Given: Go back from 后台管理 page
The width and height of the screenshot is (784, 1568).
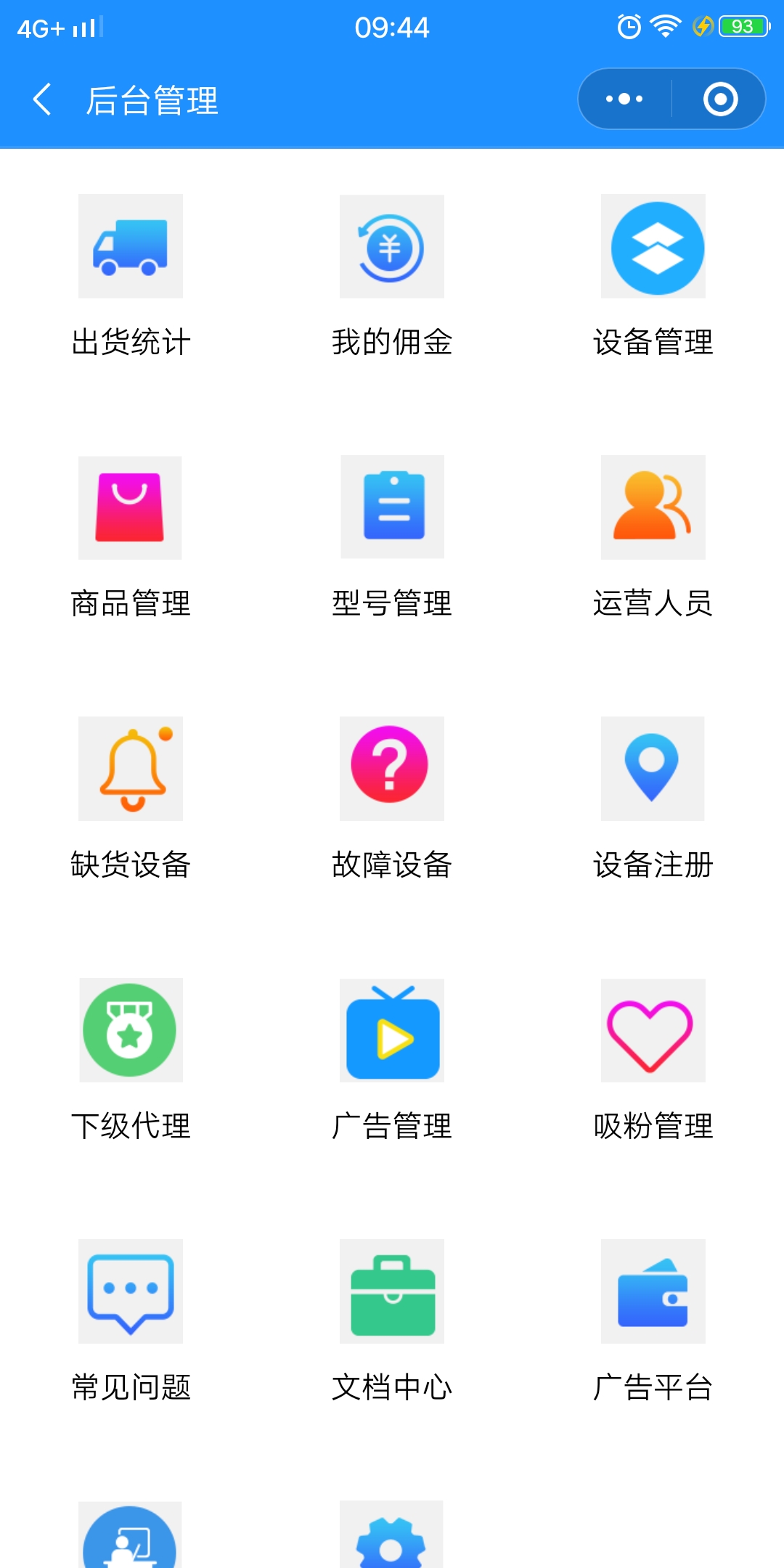Looking at the screenshot, I should (42, 99).
